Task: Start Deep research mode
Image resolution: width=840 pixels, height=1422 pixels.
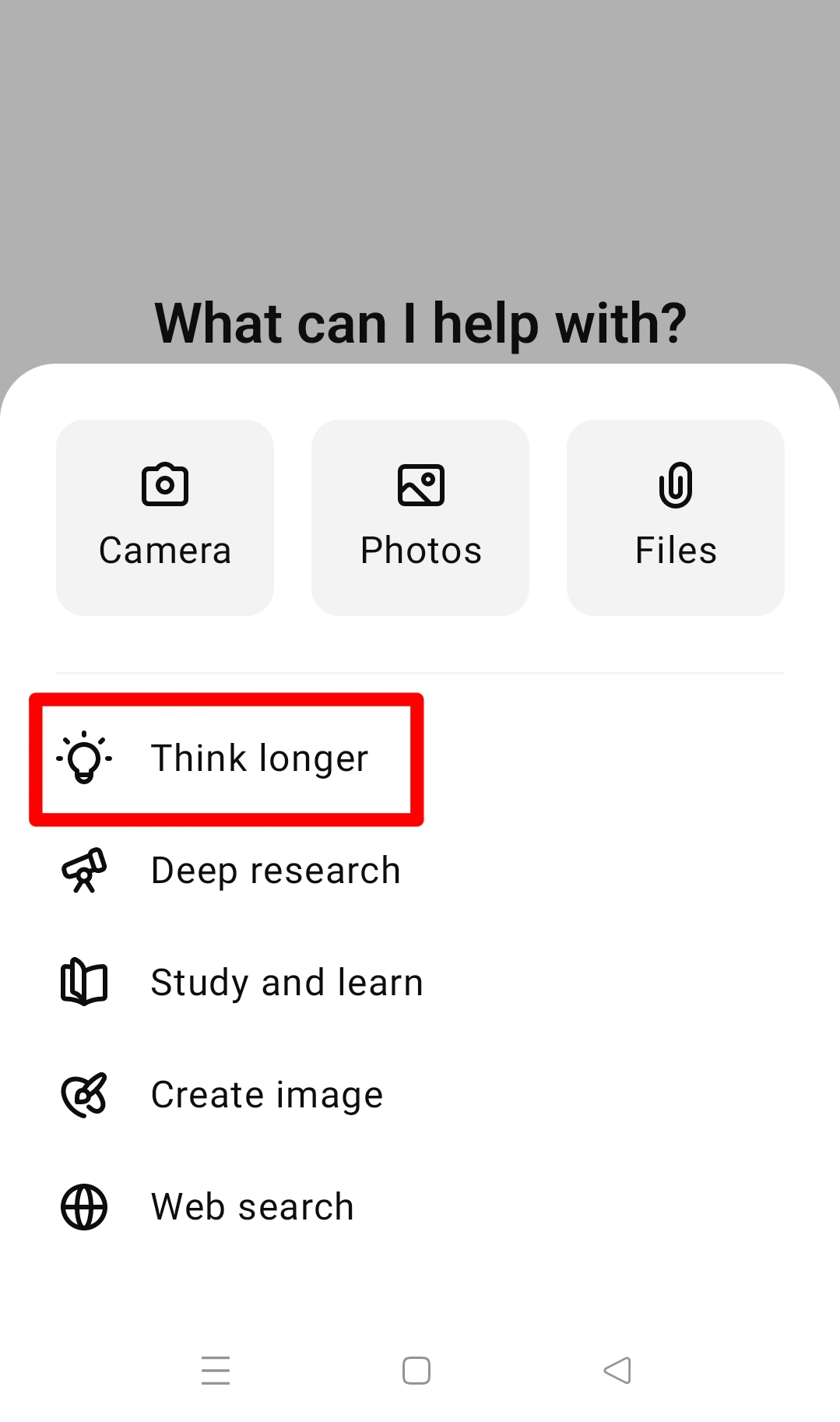Action: [234, 871]
